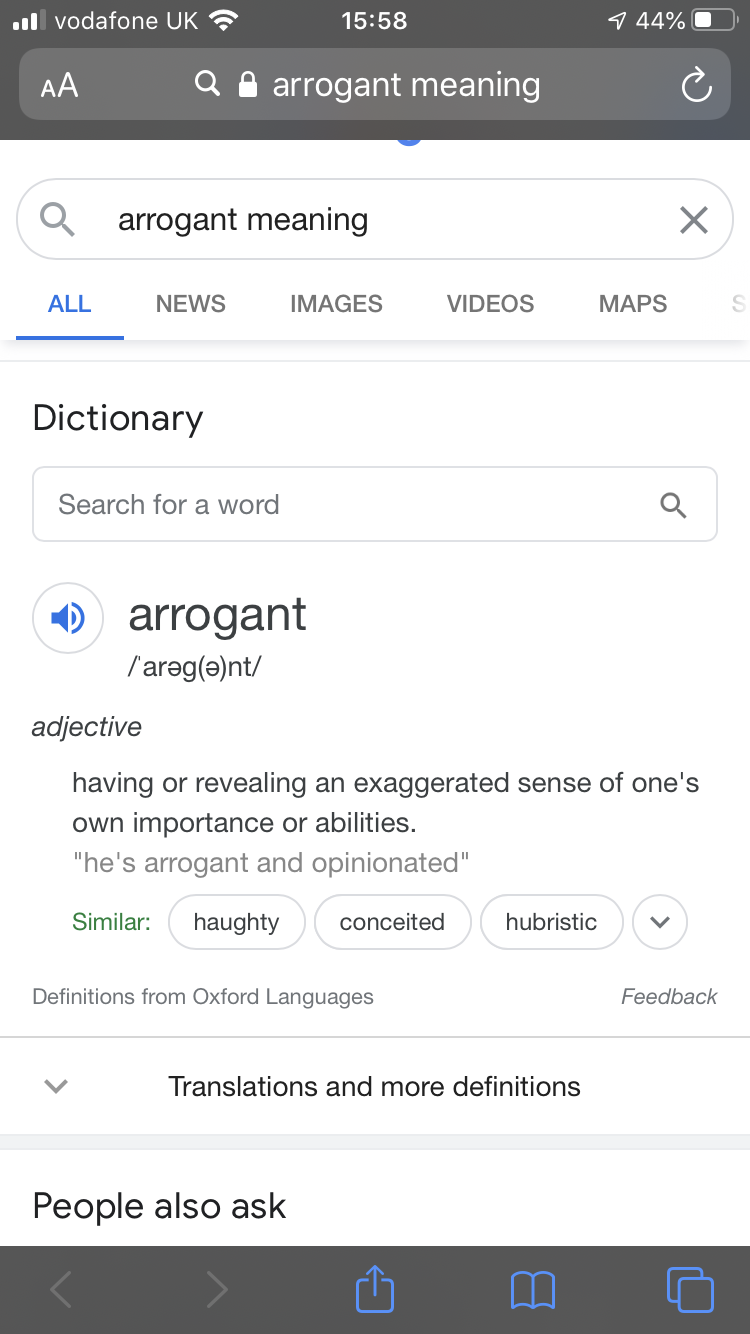Reload the page in Safari
750x1334 pixels.
[x=695, y=85]
